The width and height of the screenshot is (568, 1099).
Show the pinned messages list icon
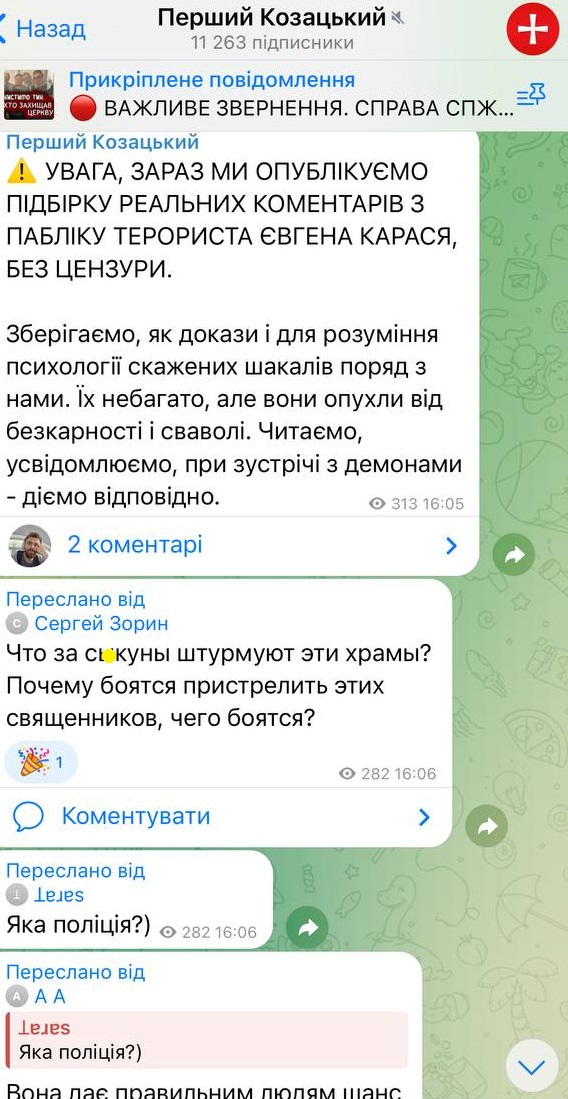[530, 95]
